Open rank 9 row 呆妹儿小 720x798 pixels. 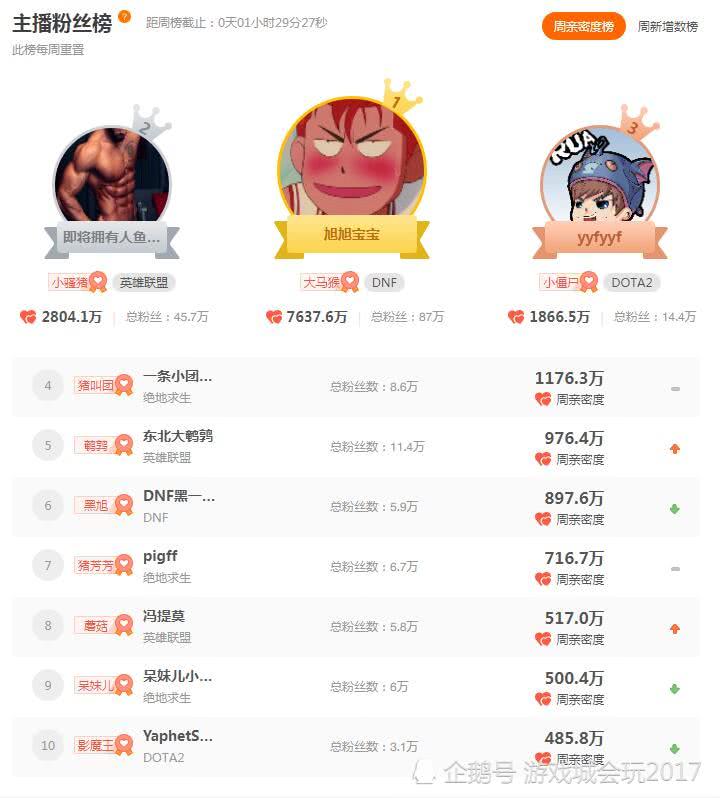[x=178, y=677]
